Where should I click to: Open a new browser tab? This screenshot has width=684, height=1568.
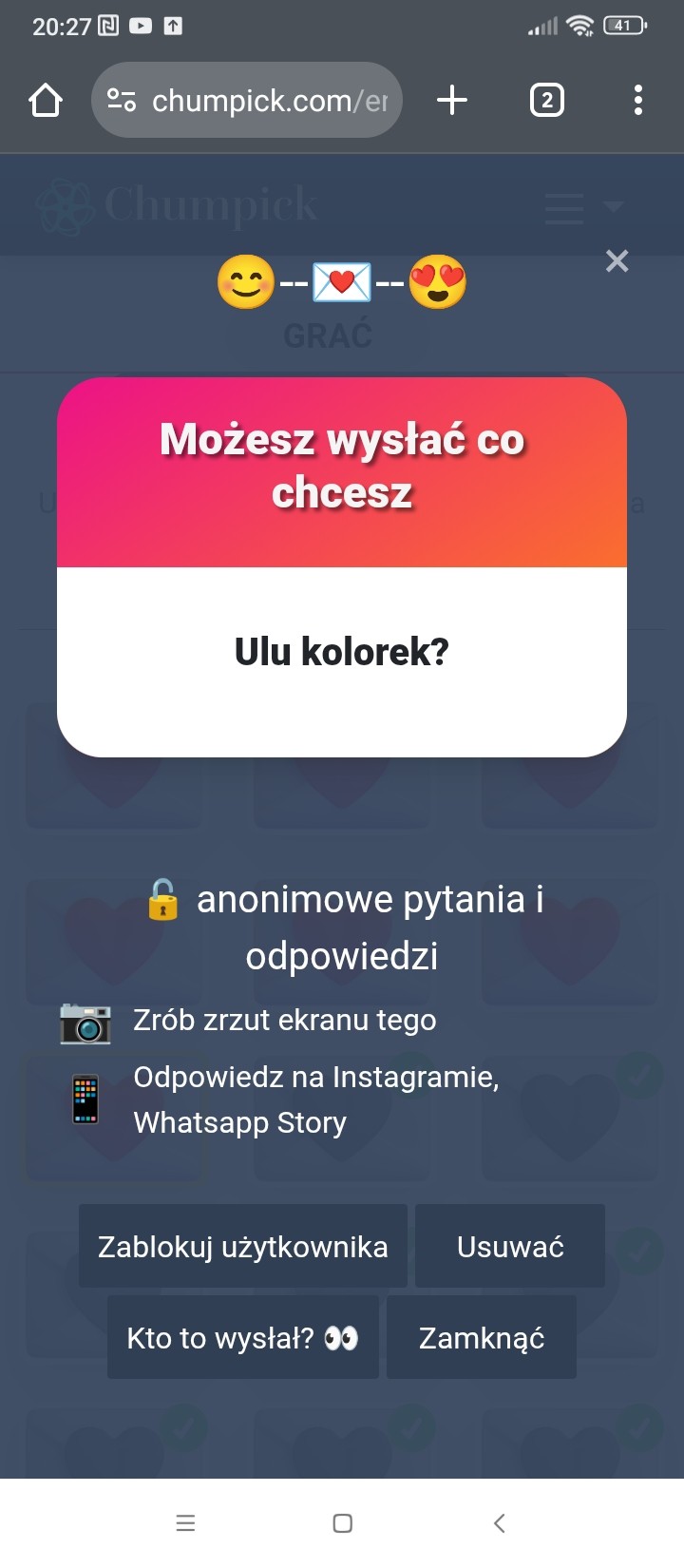pyautogui.click(x=452, y=100)
